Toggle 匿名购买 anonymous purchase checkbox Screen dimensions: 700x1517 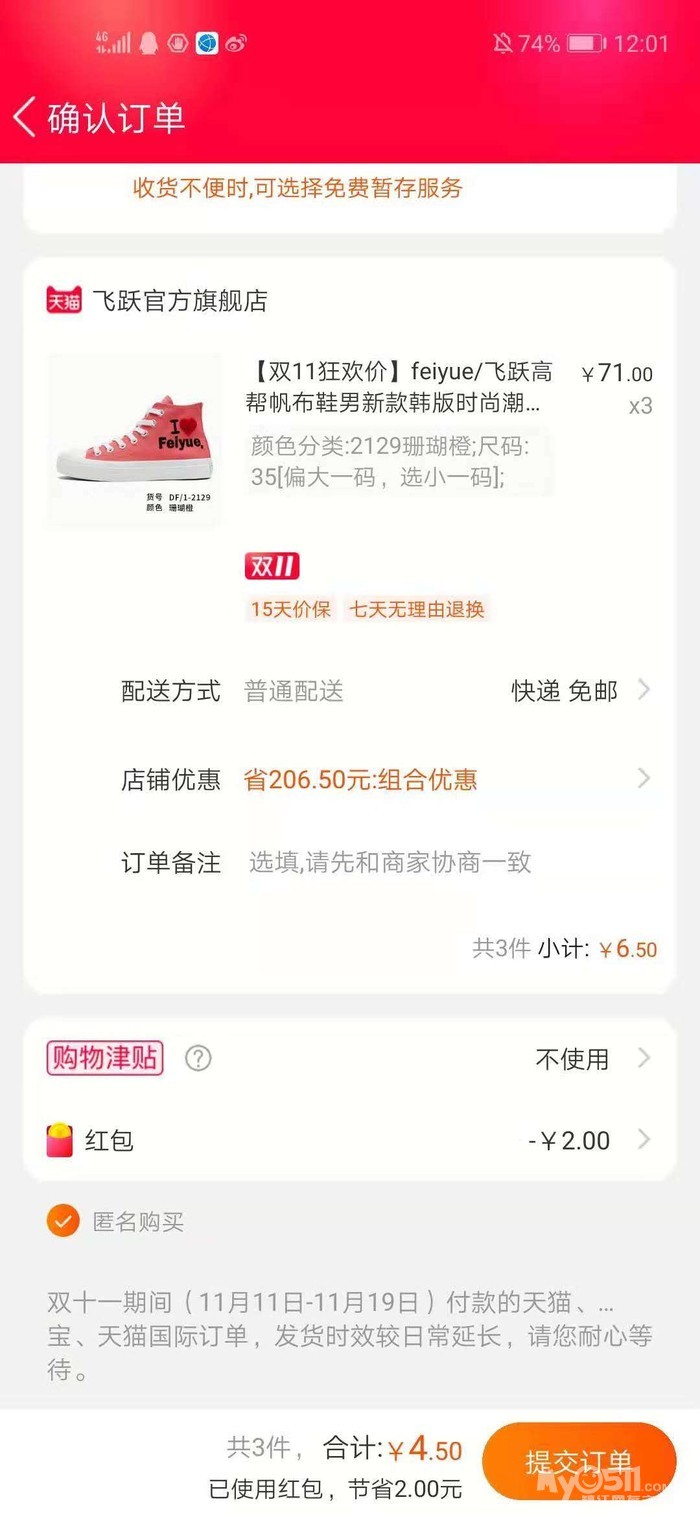[x=63, y=1221]
